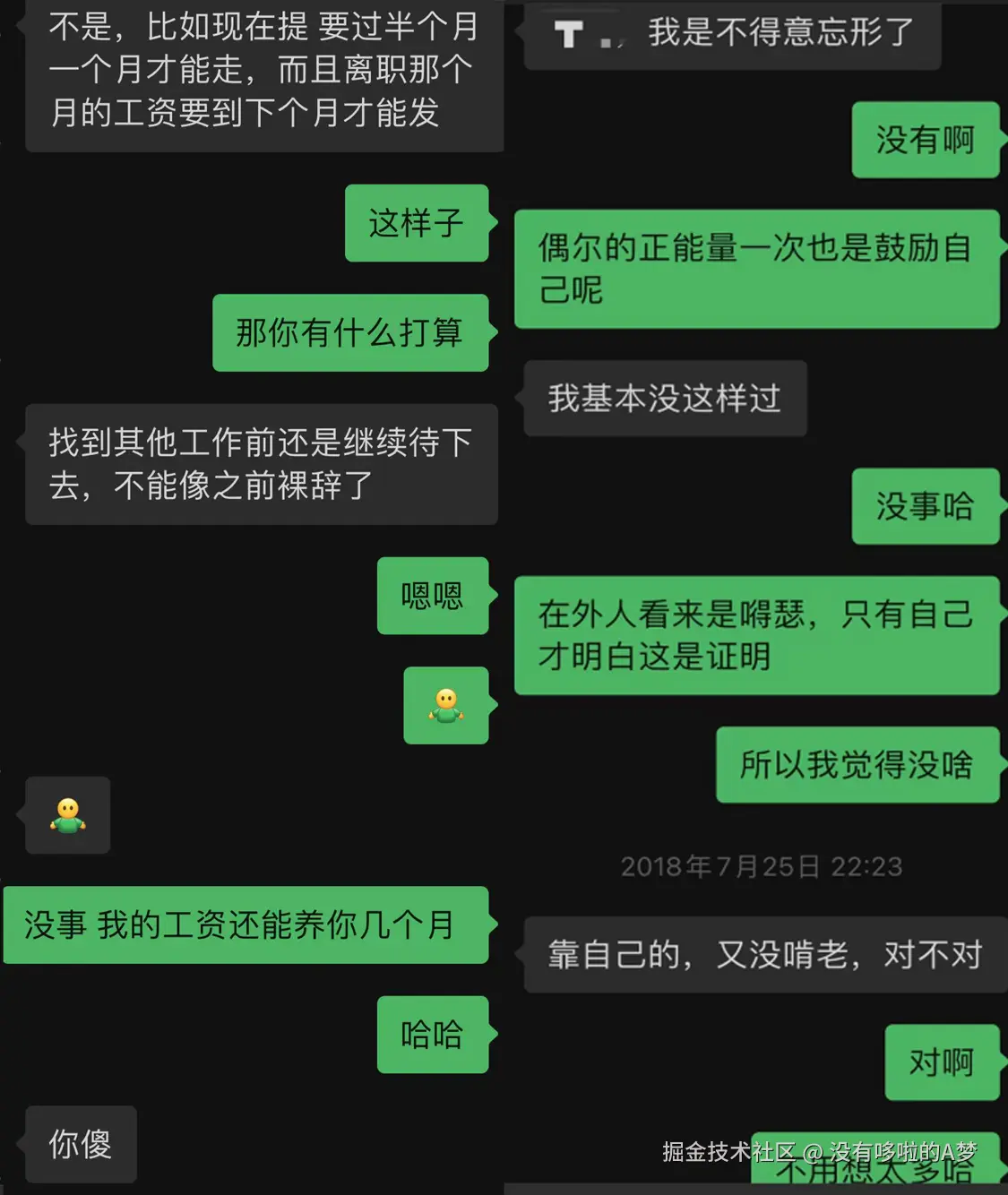The image size is (1008, 1195).
Task: Click the timestamp 2018年7月25日 22:23
Action: pos(762,866)
